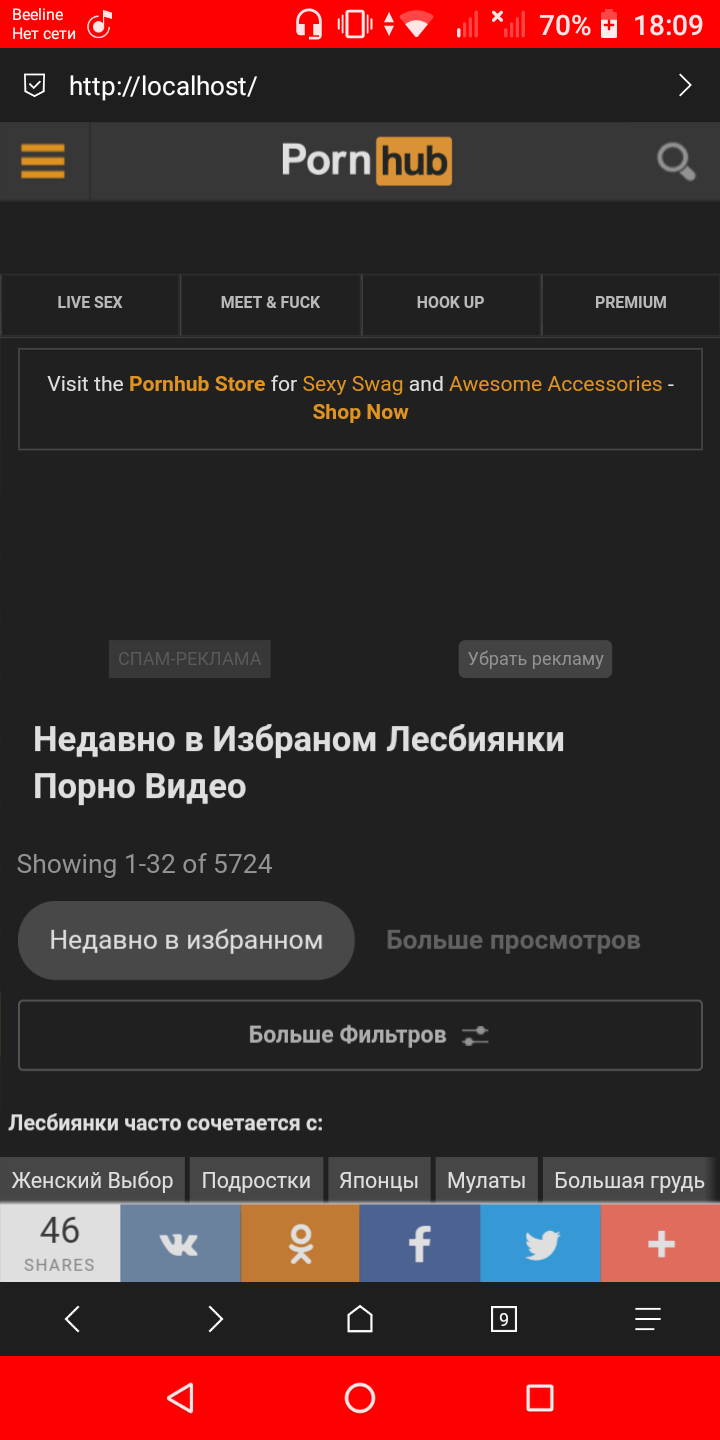Tap the search magnifier icon
This screenshot has height=1440, width=720.
tap(676, 161)
